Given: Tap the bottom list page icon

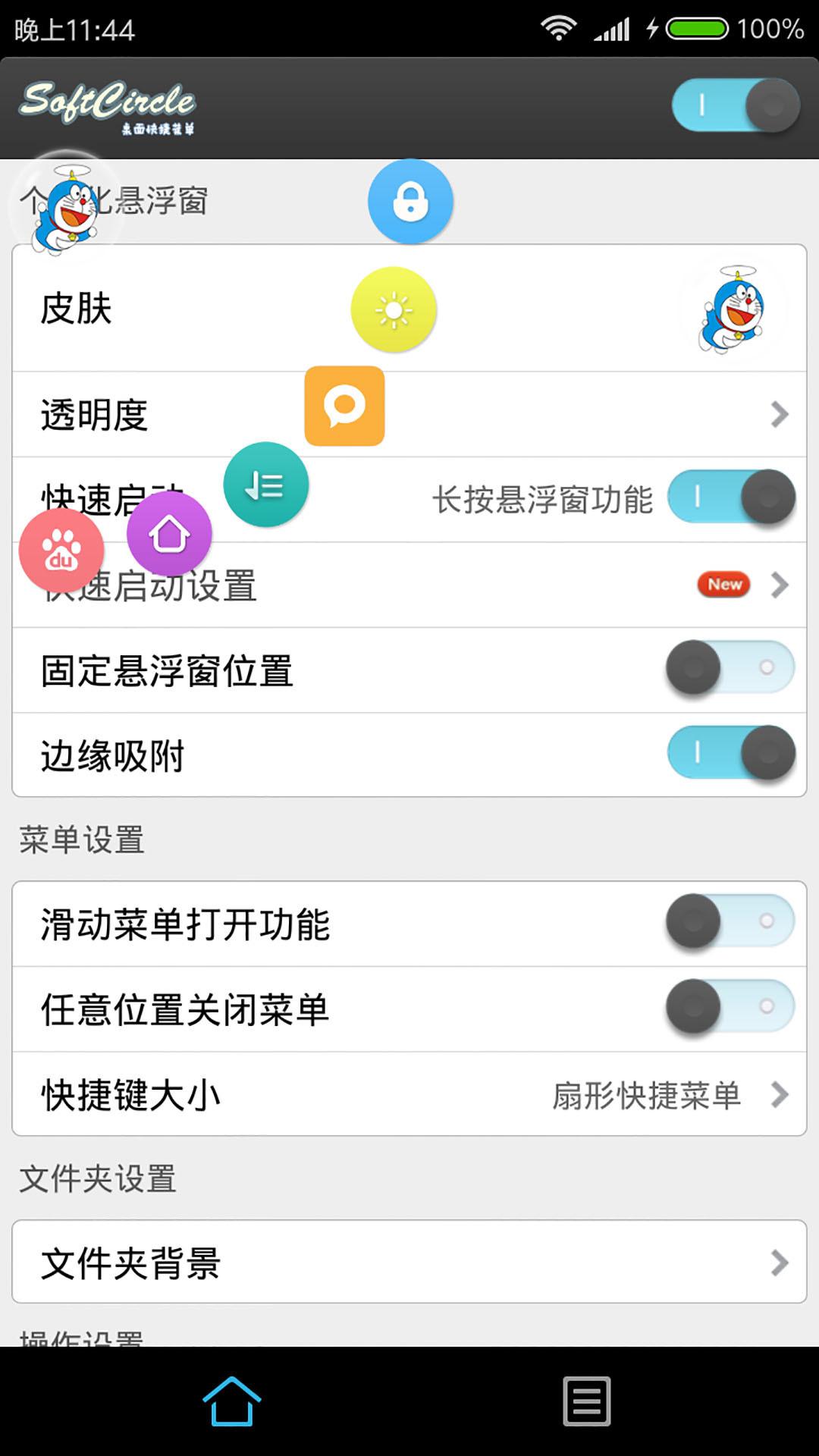Looking at the screenshot, I should [x=586, y=1401].
